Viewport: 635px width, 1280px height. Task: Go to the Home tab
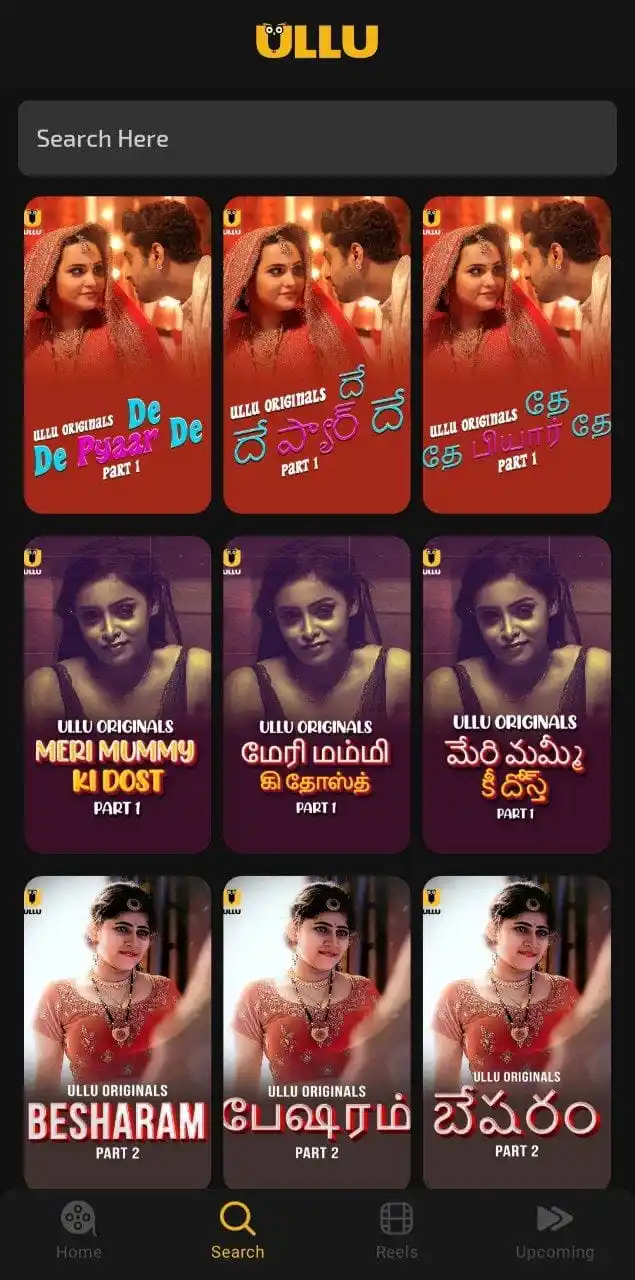(78, 1231)
